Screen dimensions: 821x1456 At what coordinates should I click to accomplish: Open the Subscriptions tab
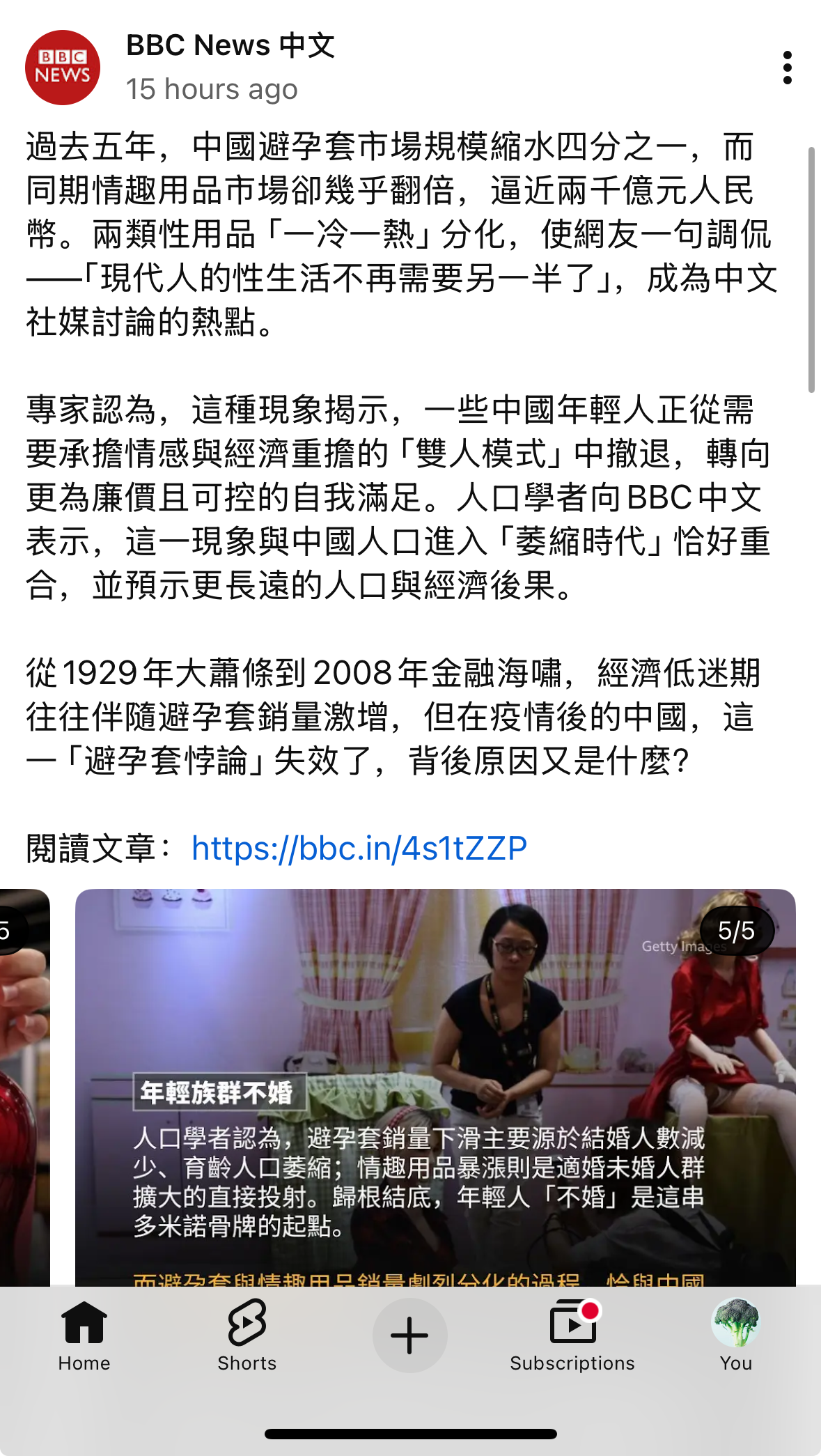click(572, 1335)
